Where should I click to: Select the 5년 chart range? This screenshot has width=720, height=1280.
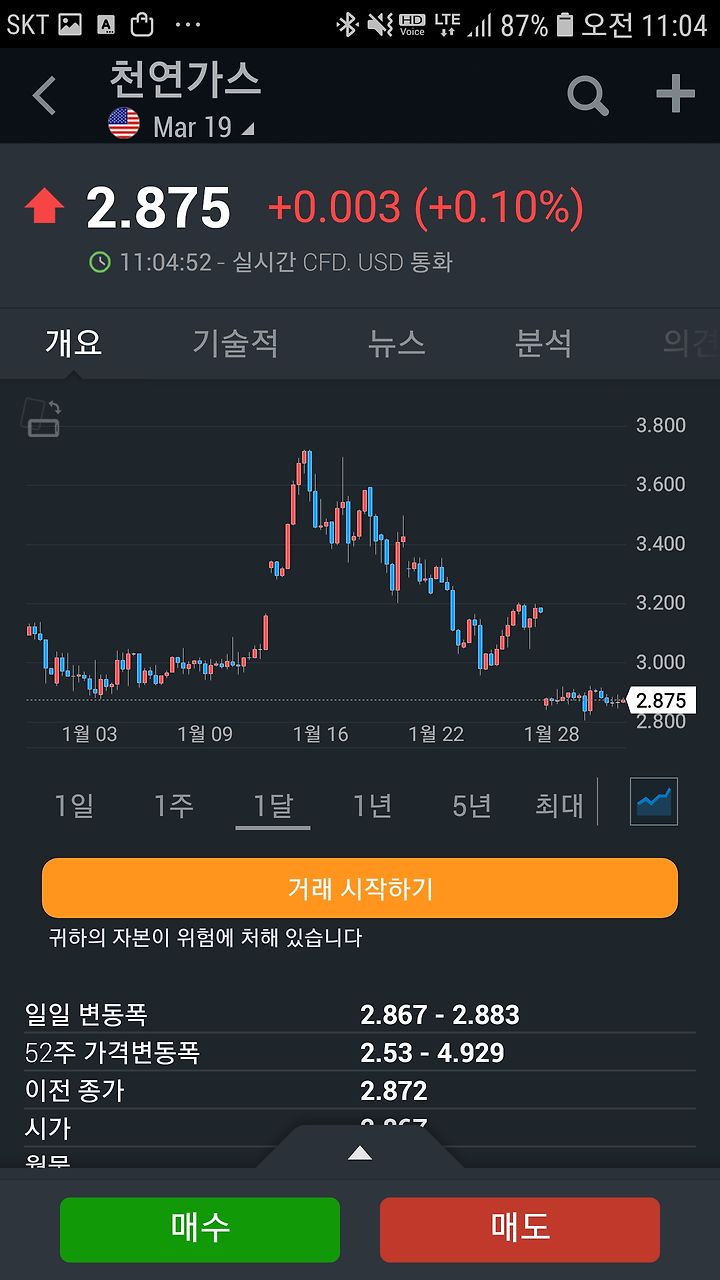(472, 805)
